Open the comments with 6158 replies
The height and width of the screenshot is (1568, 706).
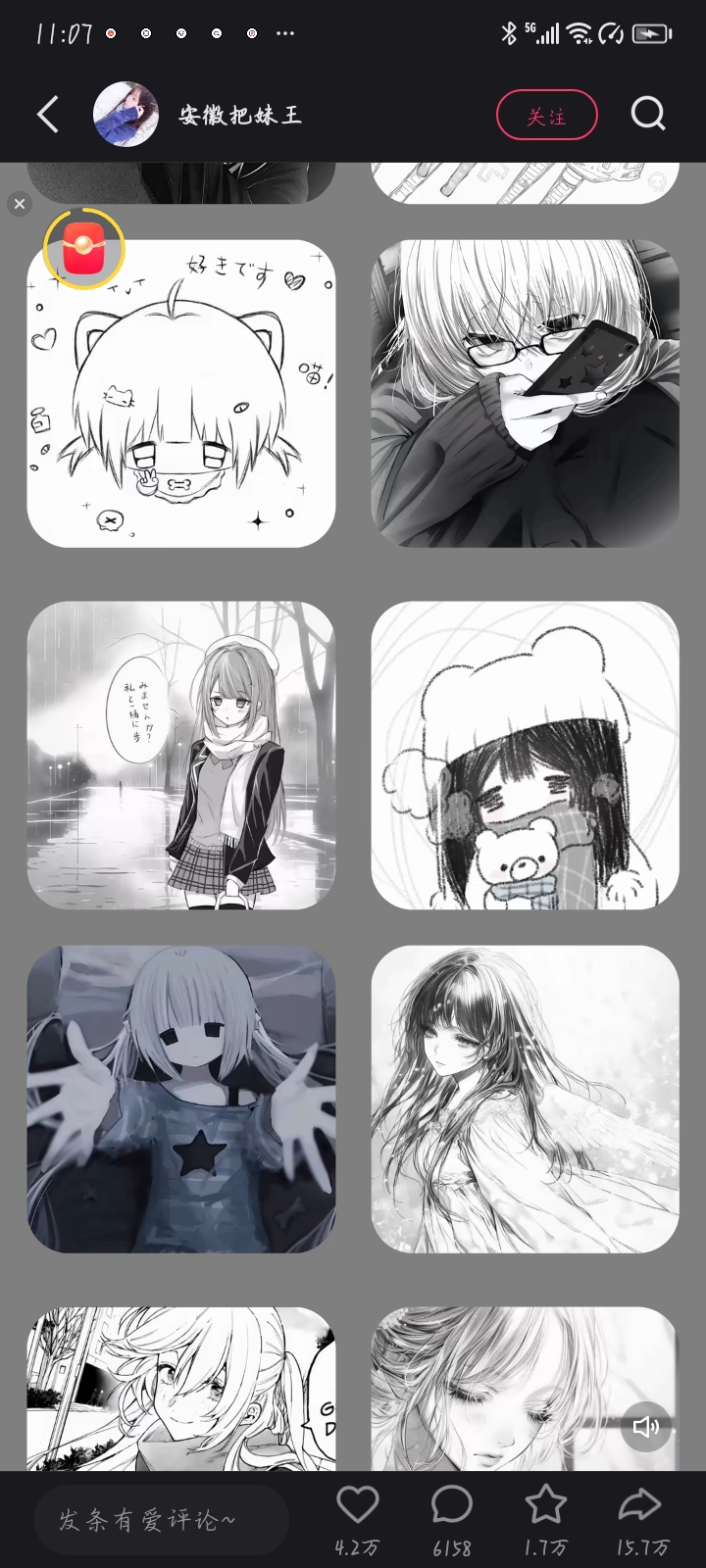(x=452, y=1504)
